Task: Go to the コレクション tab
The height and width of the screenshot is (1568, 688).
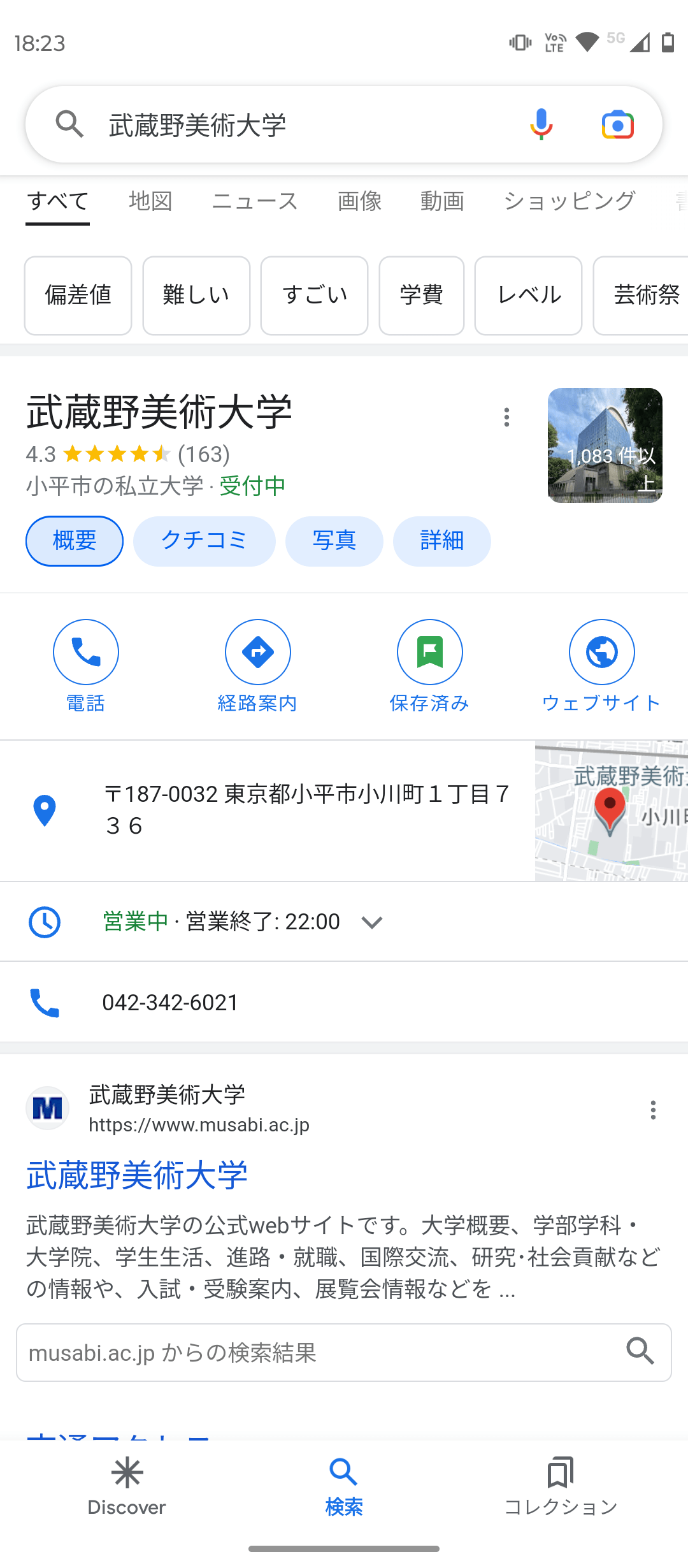Action: pos(561,1486)
